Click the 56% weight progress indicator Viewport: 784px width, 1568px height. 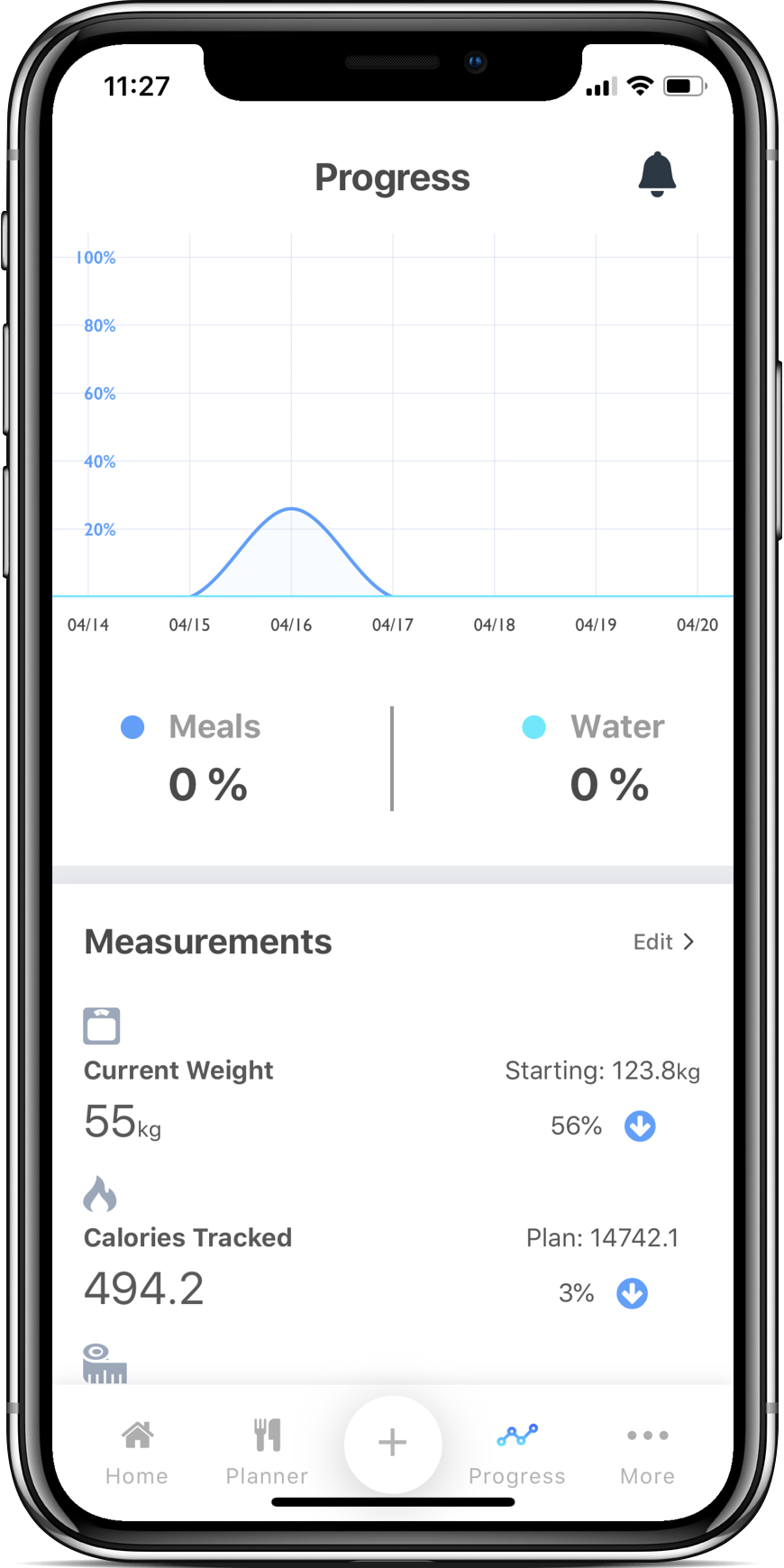pyautogui.click(x=575, y=1126)
